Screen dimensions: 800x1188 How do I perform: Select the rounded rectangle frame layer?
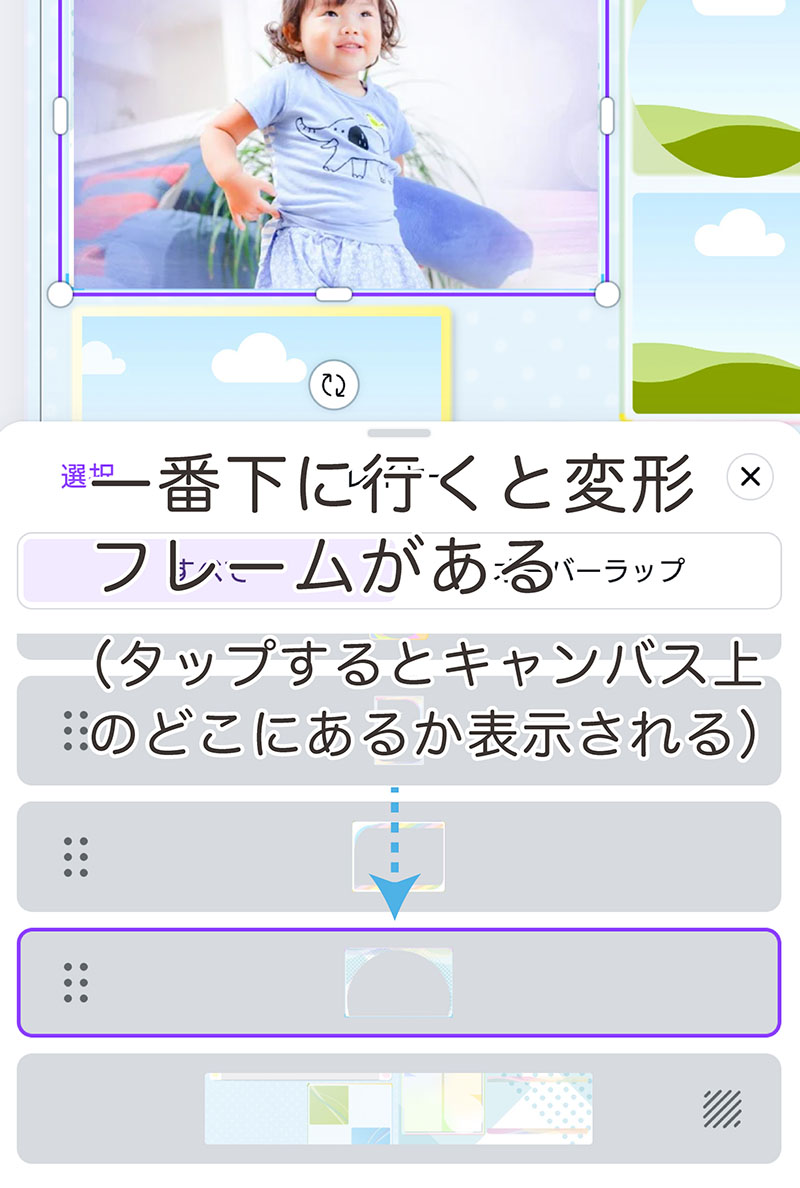point(398,857)
